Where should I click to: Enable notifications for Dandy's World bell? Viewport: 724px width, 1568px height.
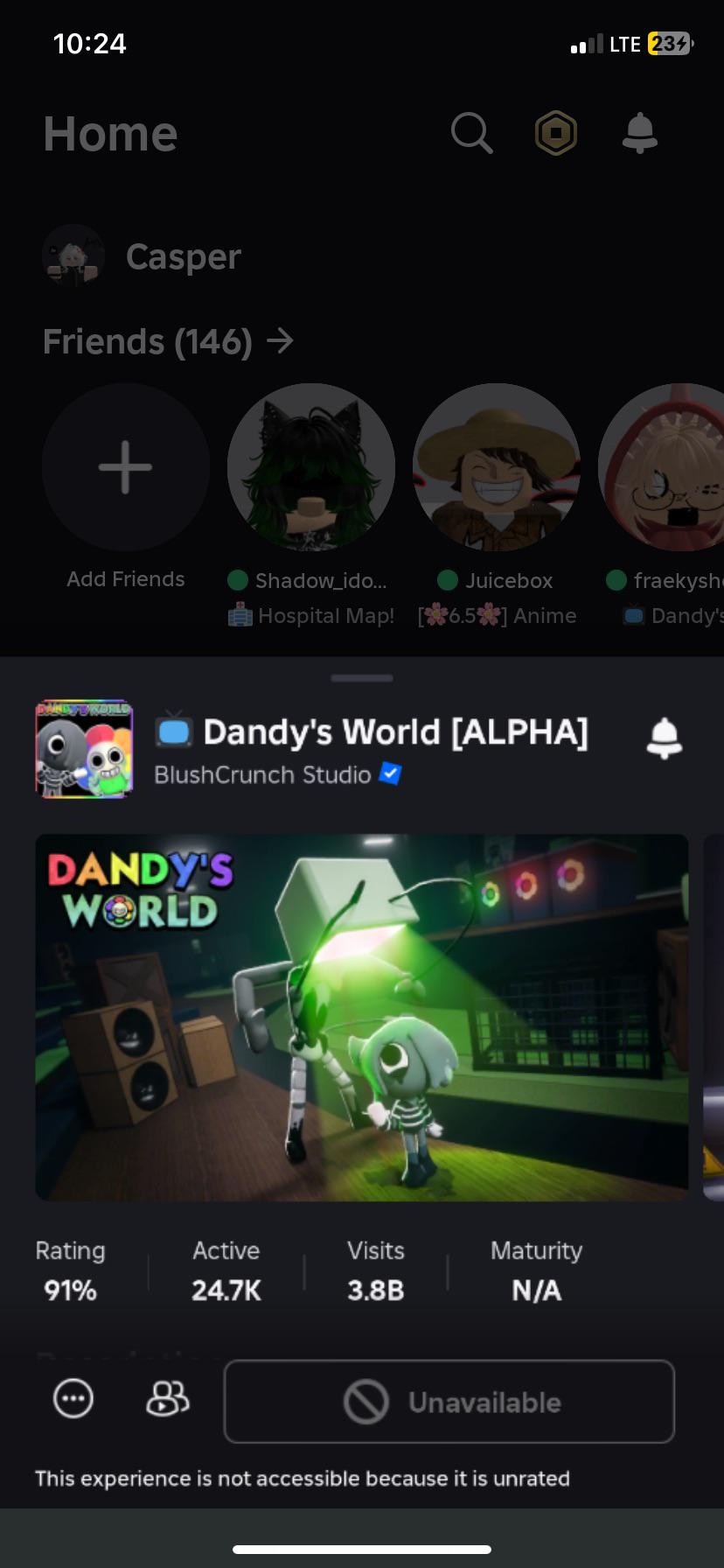[665, 738]
